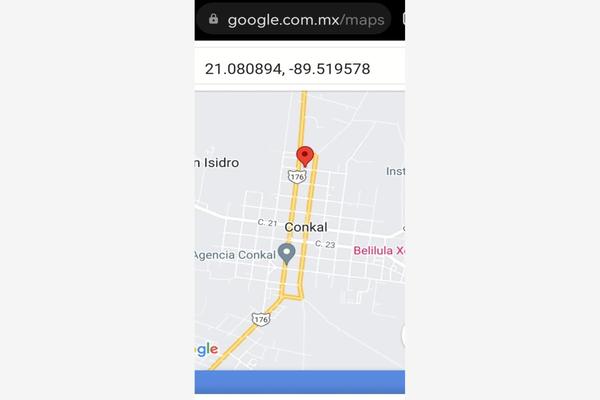The width and height of the screenshot is (600, 400).
Task: Tap the blue bar at the bottom
Action: click(299, 383)
